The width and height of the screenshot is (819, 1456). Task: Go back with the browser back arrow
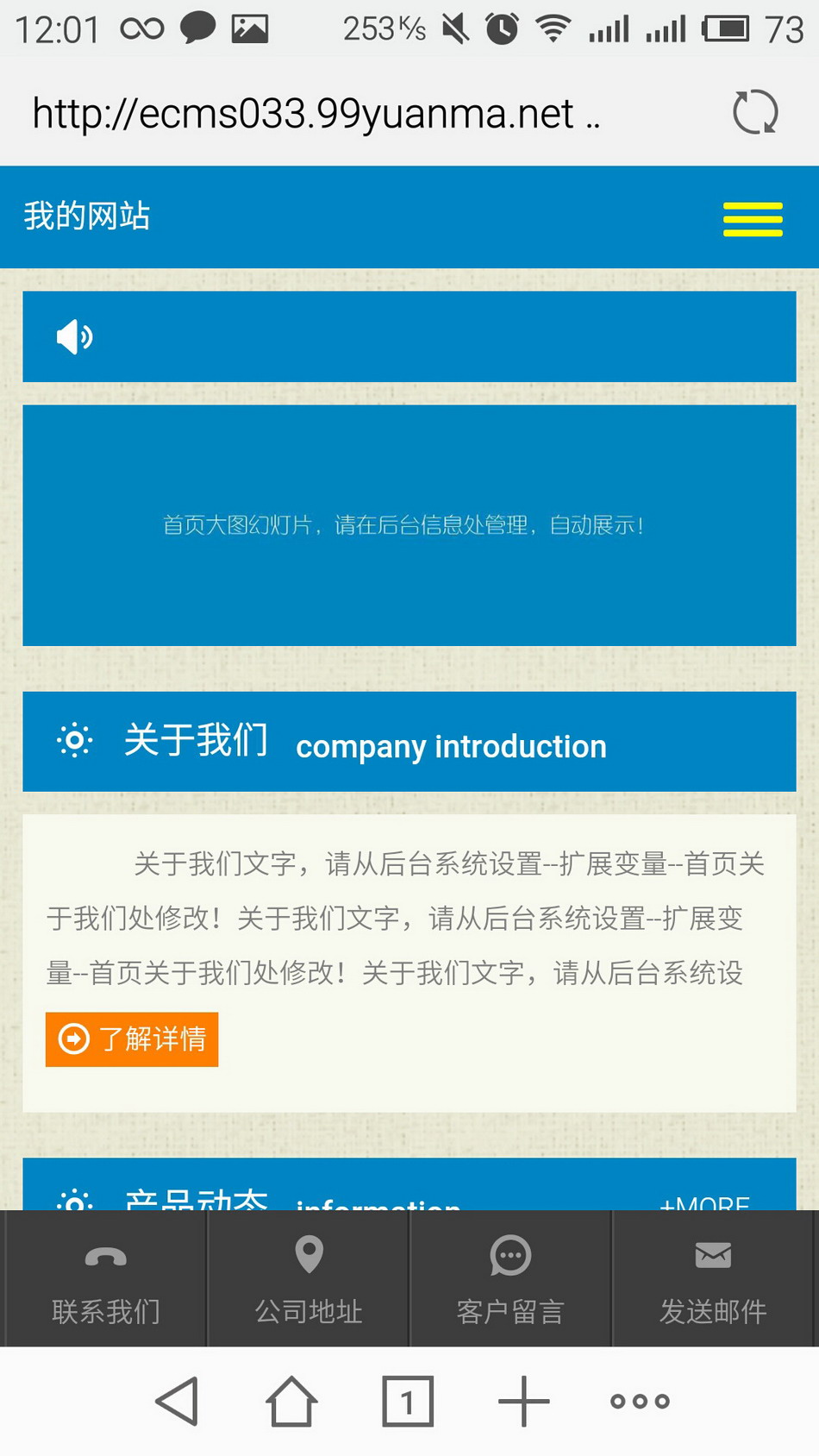click(x=177, y=1401)
